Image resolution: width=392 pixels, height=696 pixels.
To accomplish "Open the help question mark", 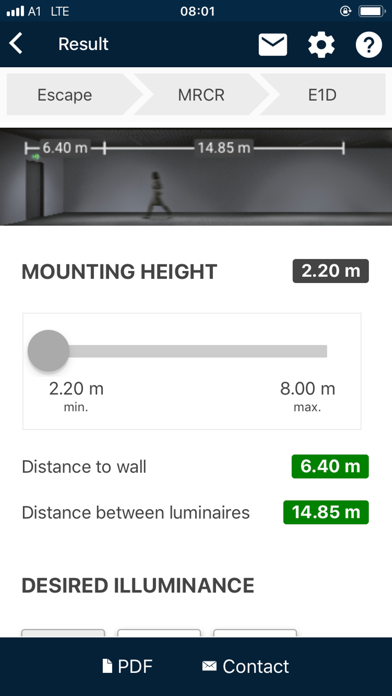I will tap(369, 45).
